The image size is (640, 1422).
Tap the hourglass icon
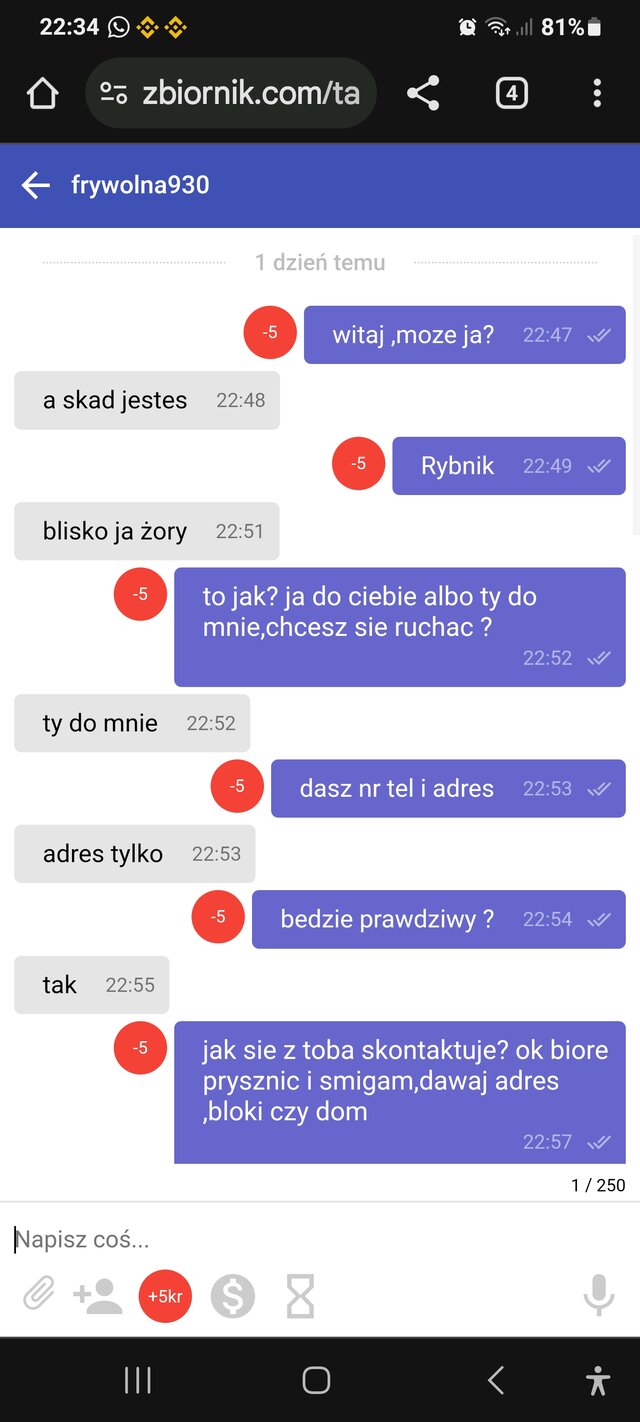[x=300, y=1297]
